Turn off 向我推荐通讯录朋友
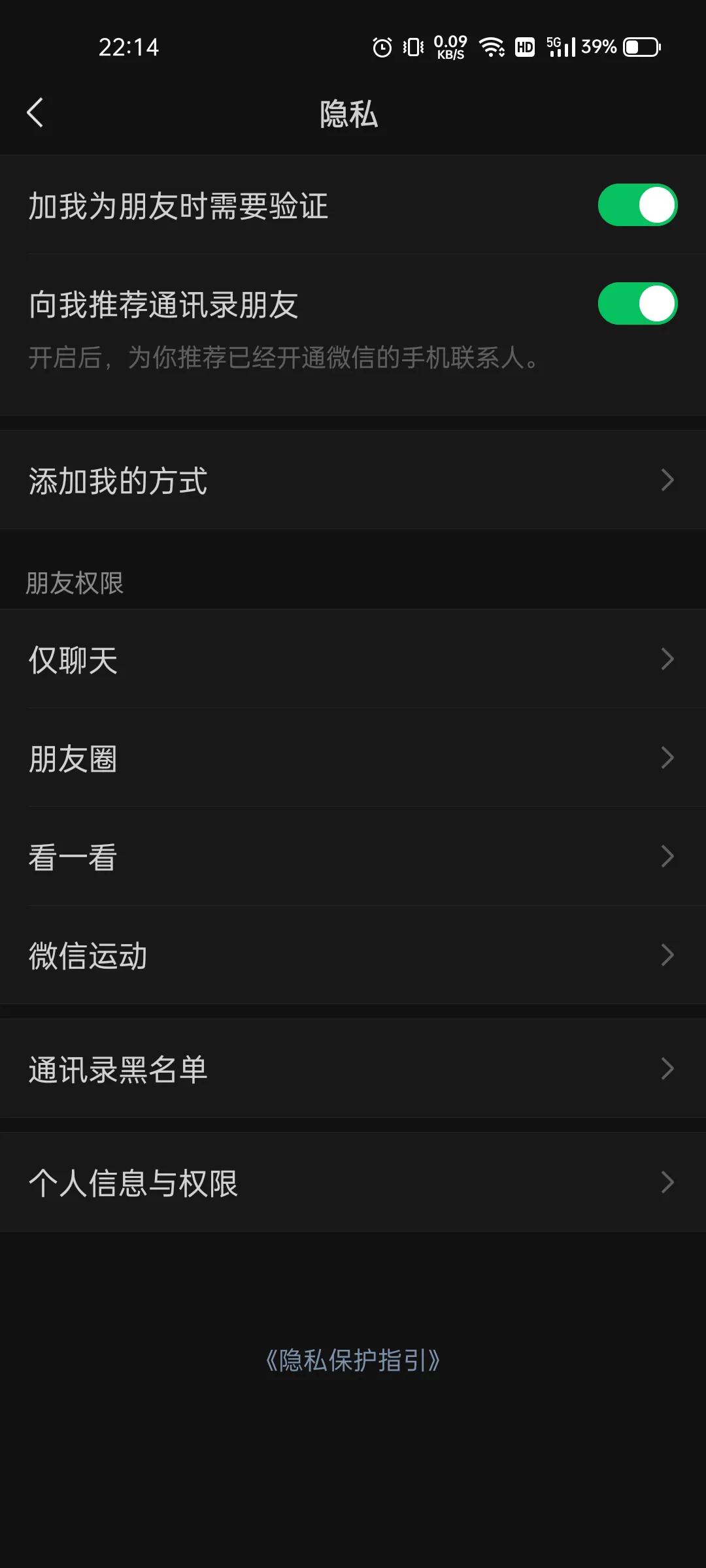 (x=637, y=304)
